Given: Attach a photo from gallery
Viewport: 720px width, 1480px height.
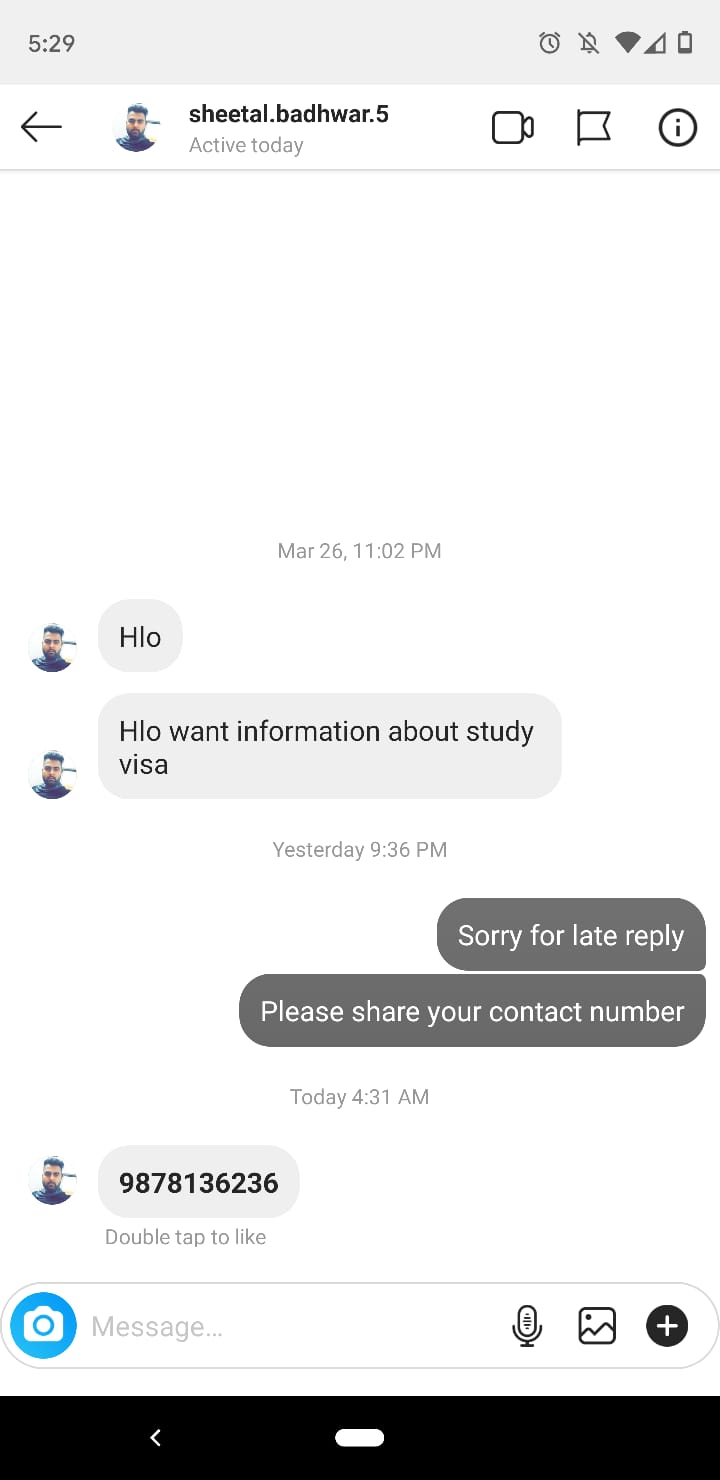Looking at the screenshot, I should (x=597, y=1326).
